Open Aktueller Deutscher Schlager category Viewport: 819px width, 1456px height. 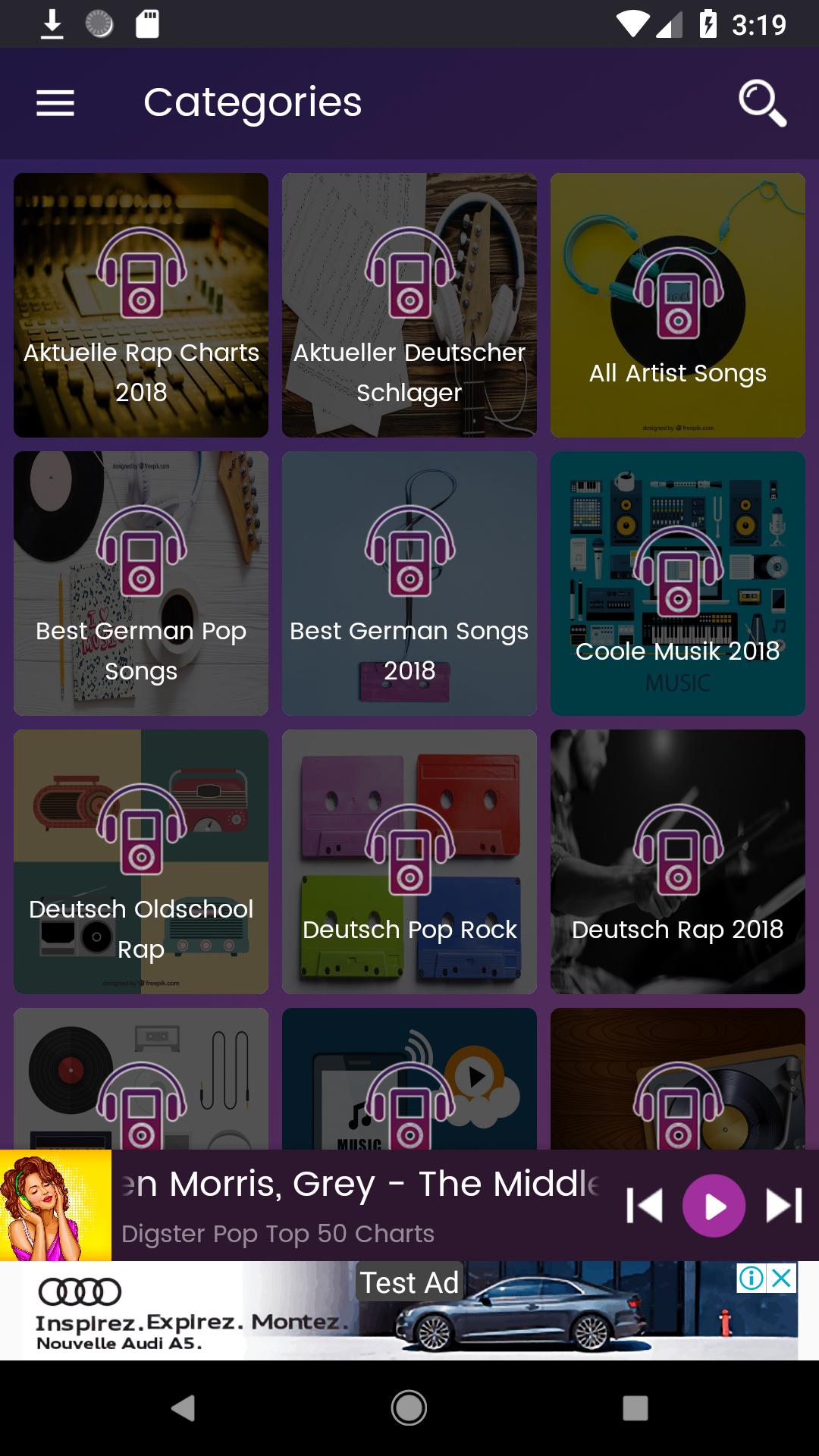point(409,305)
